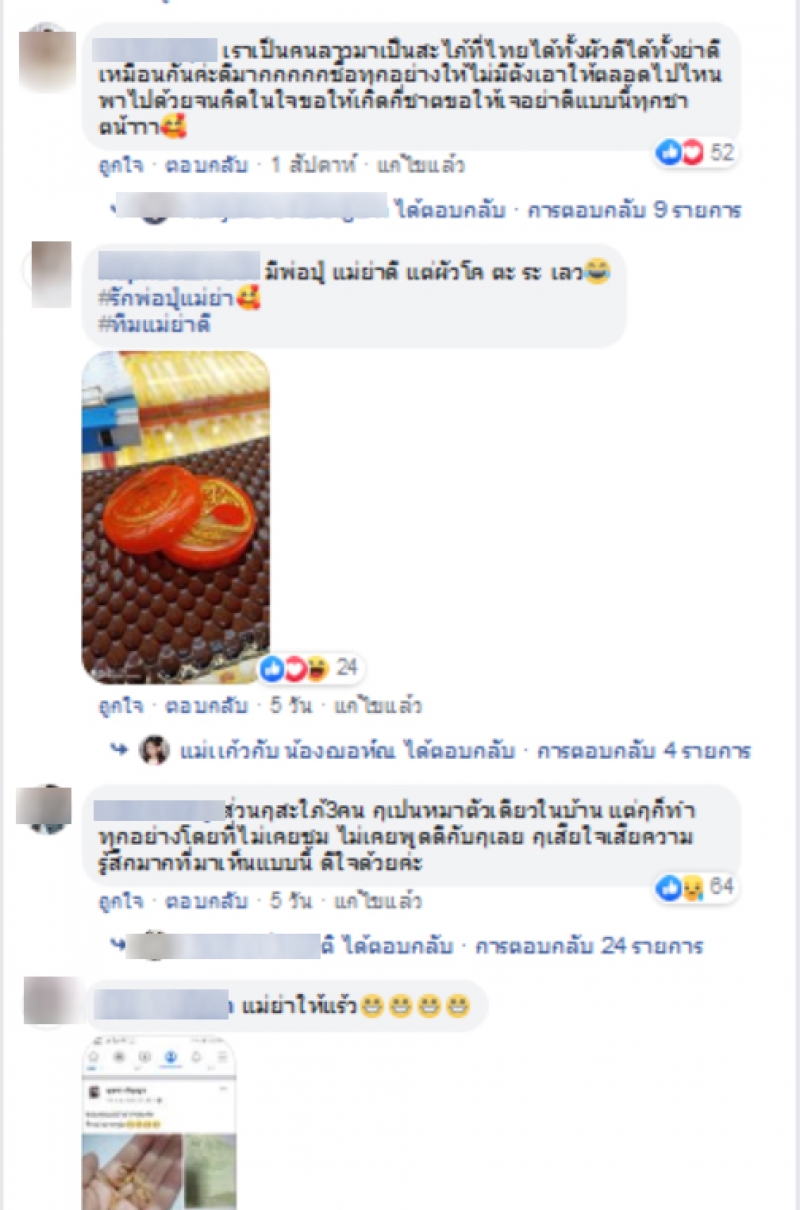Reply to the comment starting with เราเป็นคนลาว
800x1210 pixels.
pyautogui.click(x=203, y=165)
